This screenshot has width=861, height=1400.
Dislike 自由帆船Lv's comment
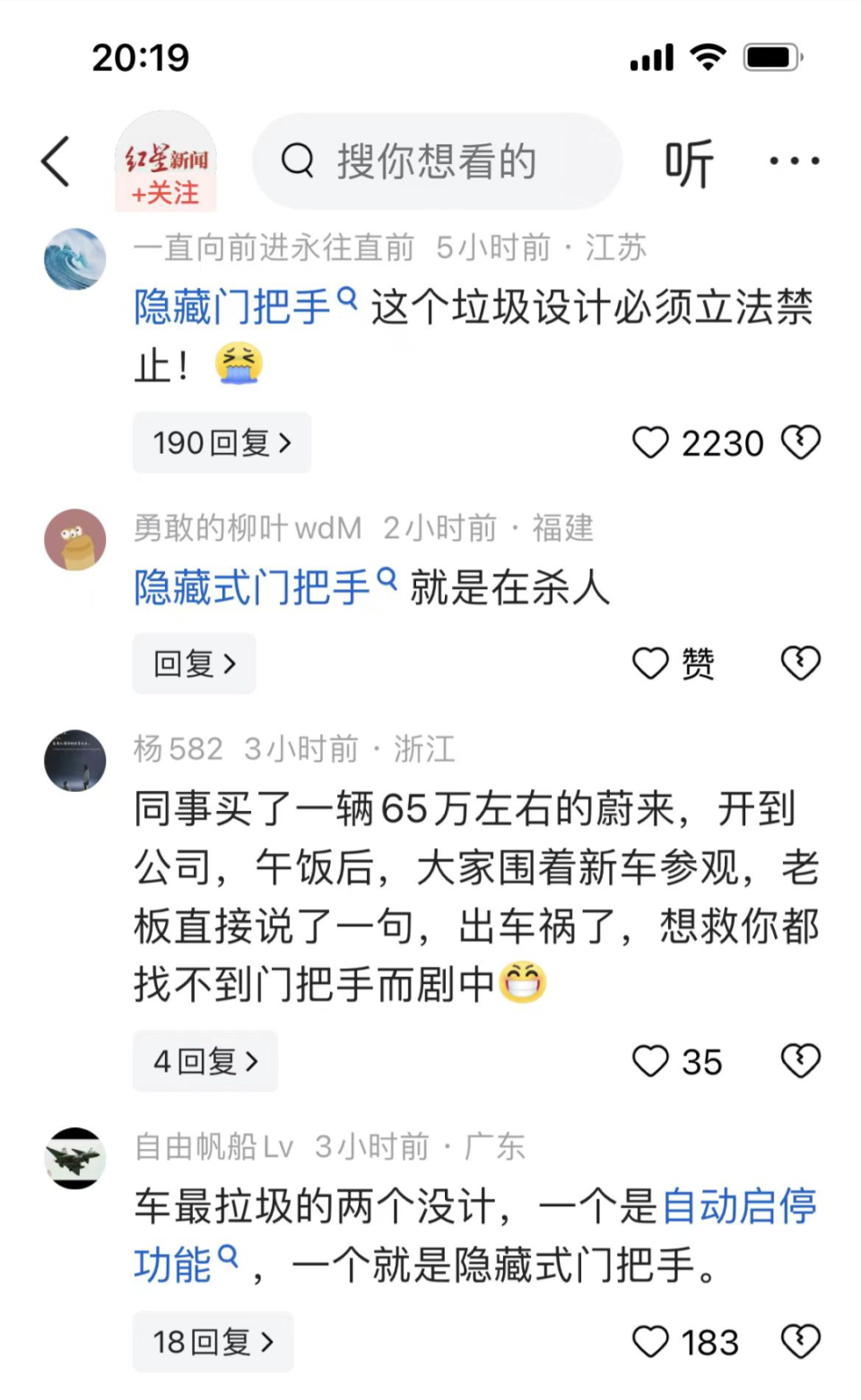pyautogui.click(x=800, y=1342)
